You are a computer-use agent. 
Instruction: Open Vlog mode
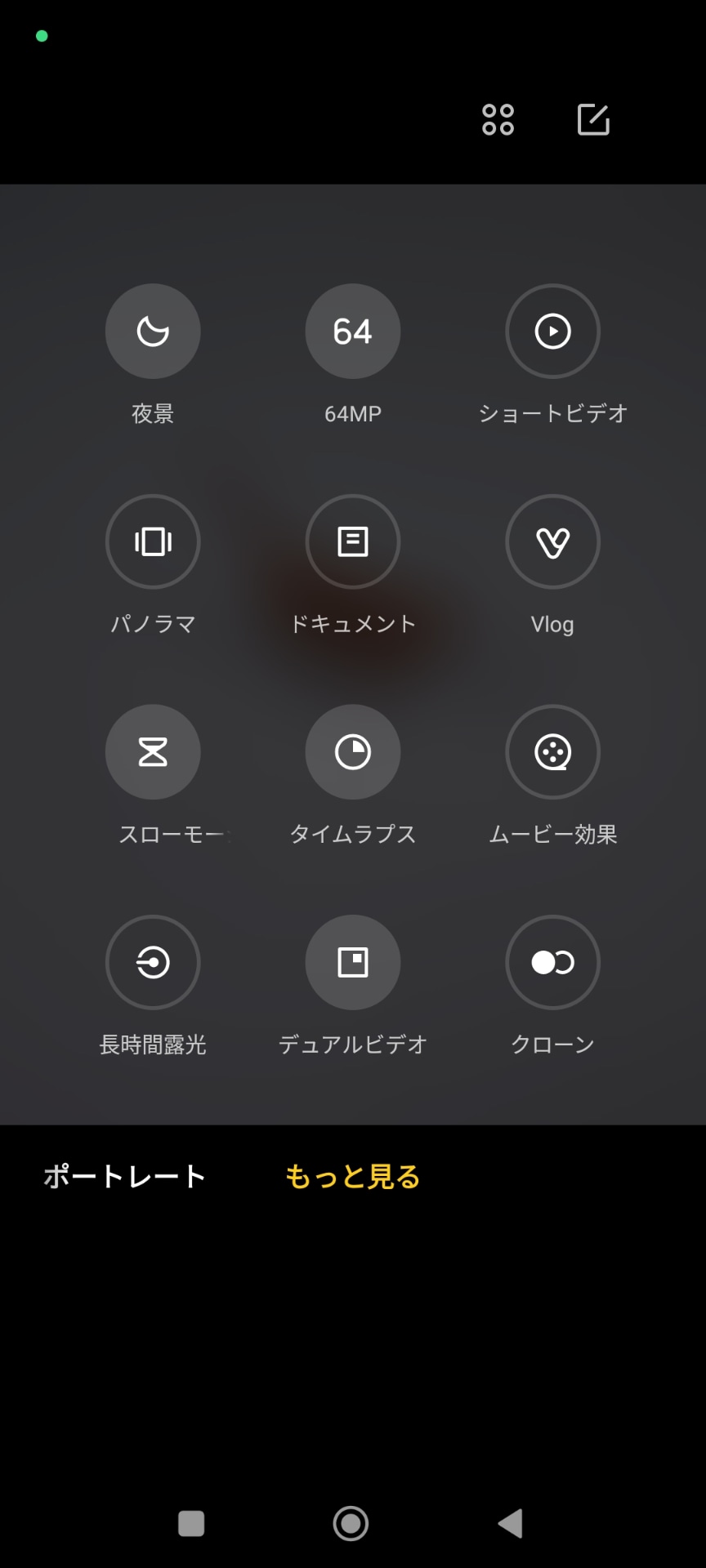point(553,541)
